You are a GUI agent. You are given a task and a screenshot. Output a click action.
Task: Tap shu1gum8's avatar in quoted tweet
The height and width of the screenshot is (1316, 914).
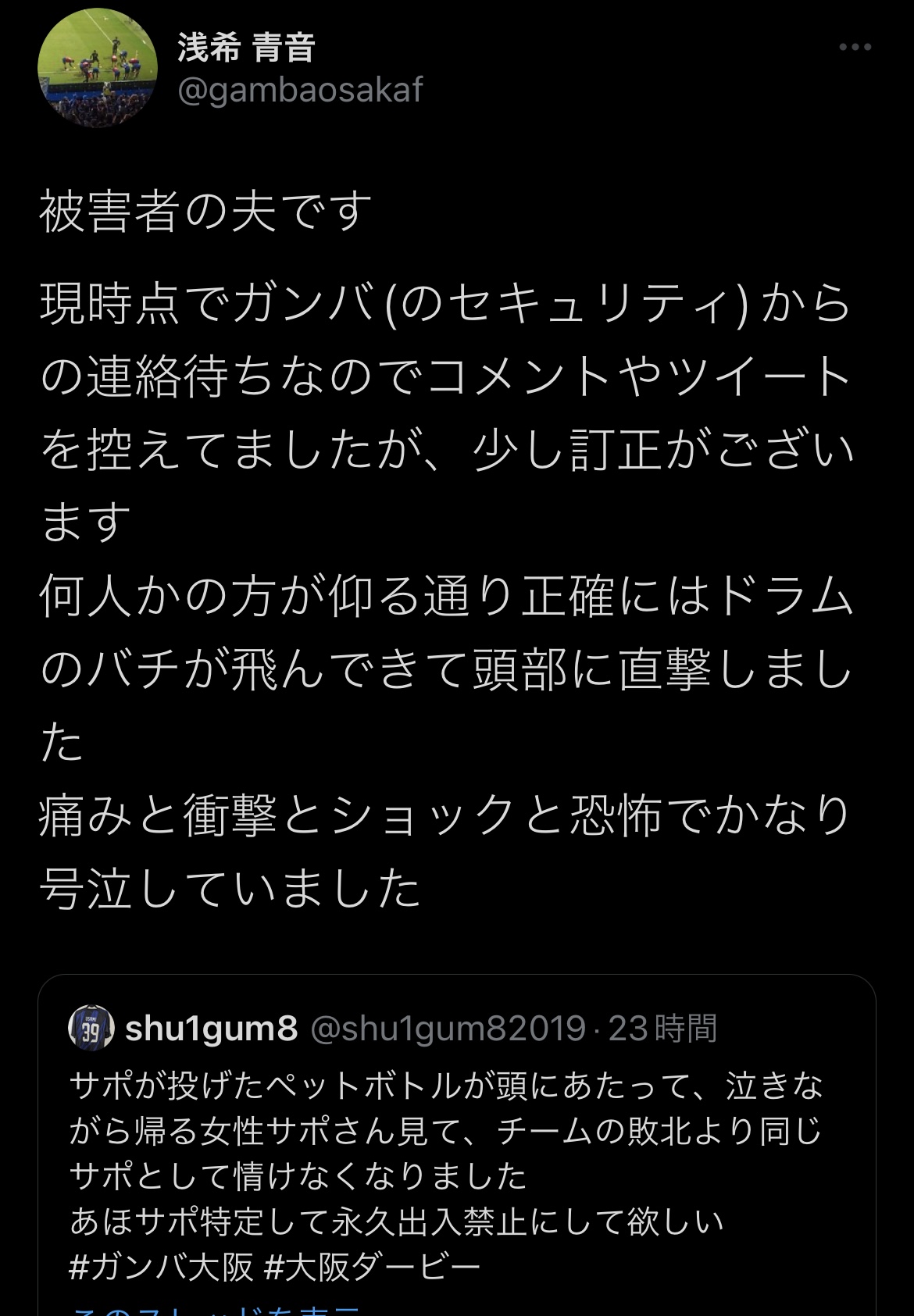tap(92, 1028)
